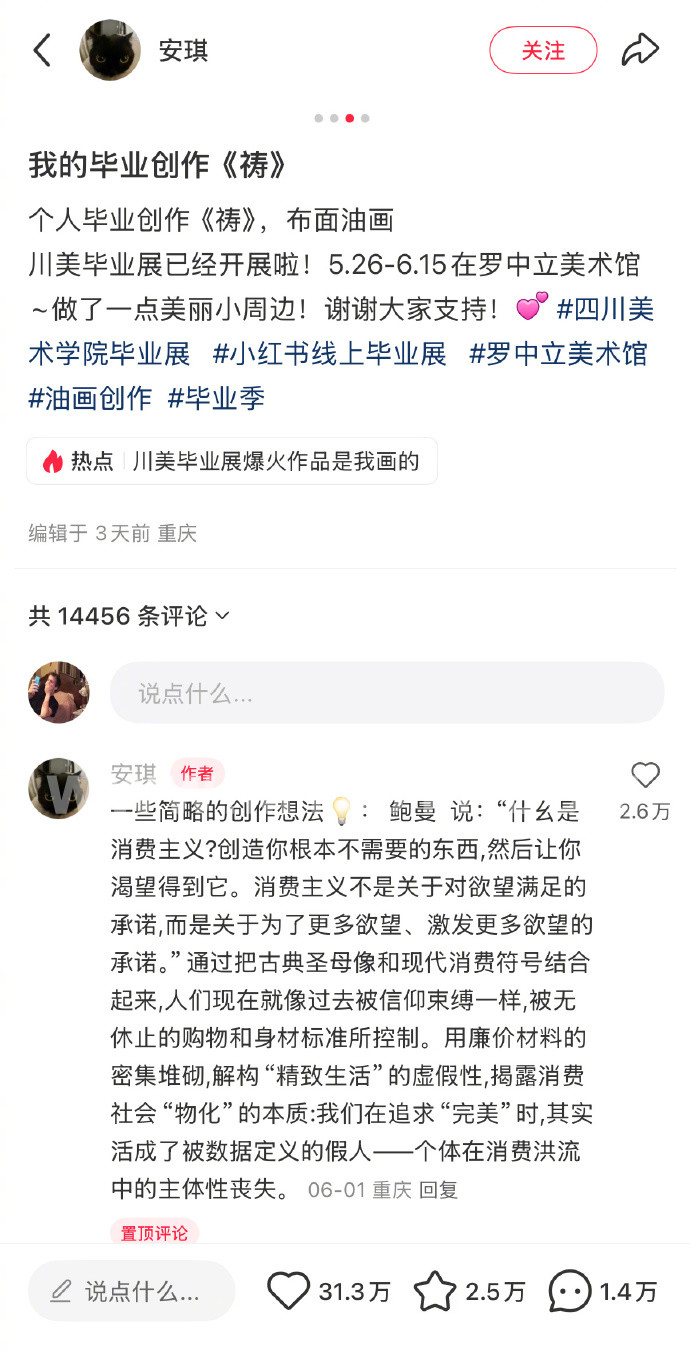Open the 热点 川美毕业展爆火作品是我画的 chip
This screenshot has width=690, height=1350.
tap(232, 461)
